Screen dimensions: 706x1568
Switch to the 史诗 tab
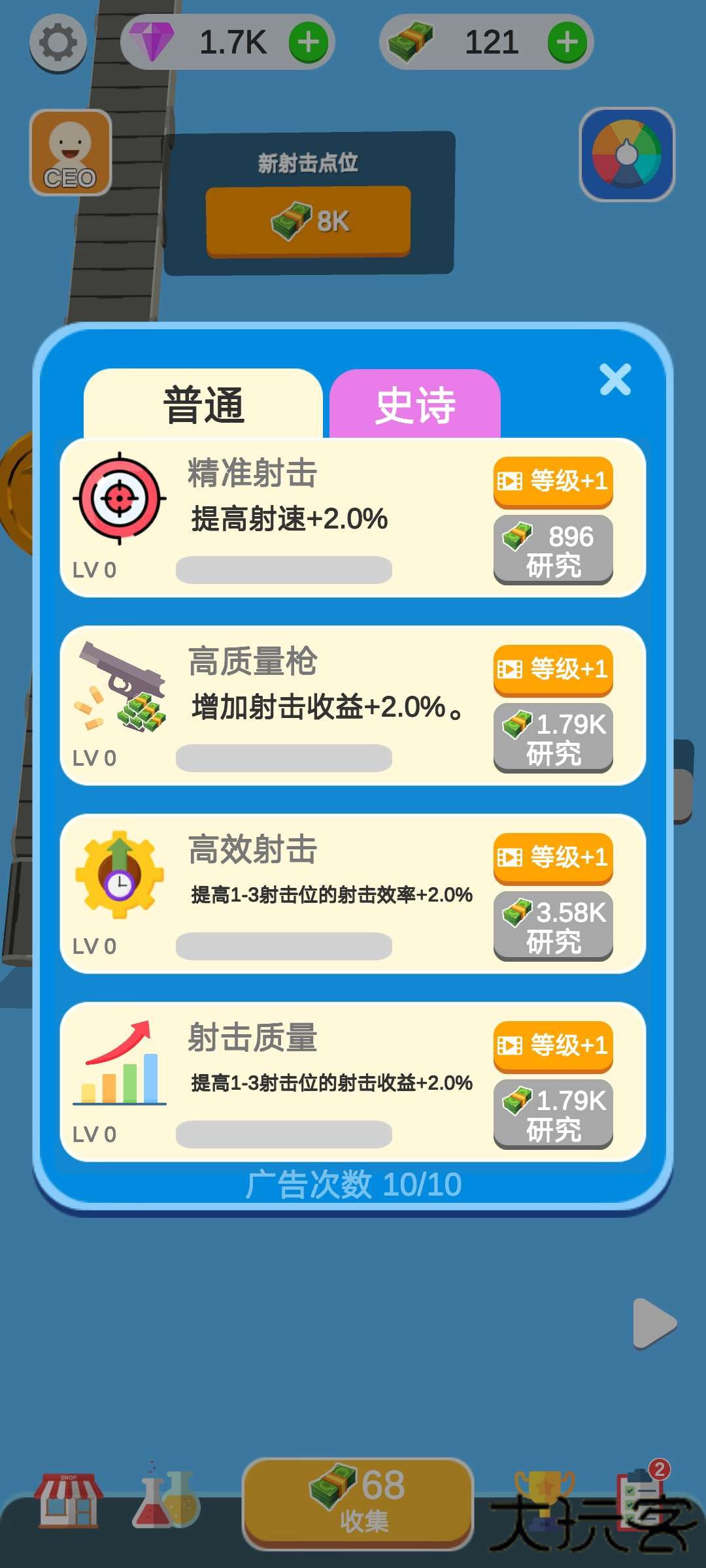point(415,405)
